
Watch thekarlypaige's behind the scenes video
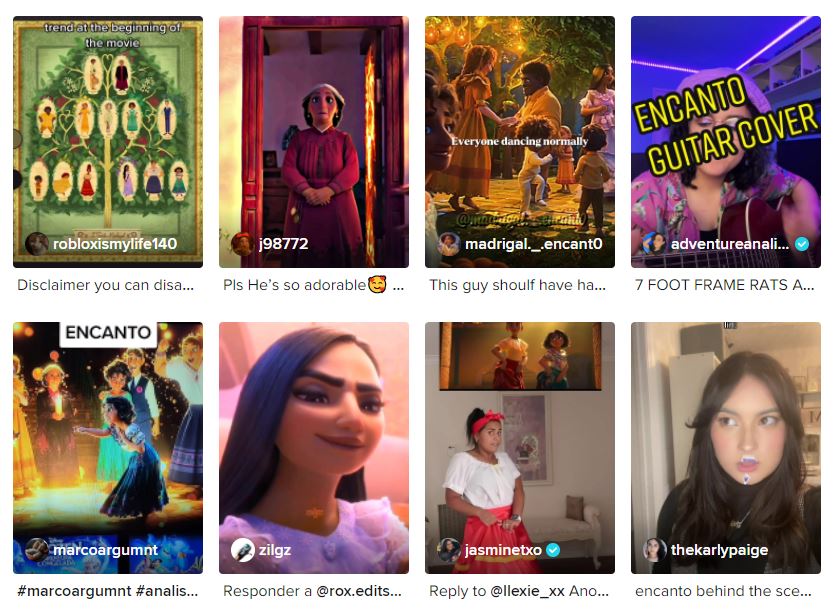coord(726,445)
